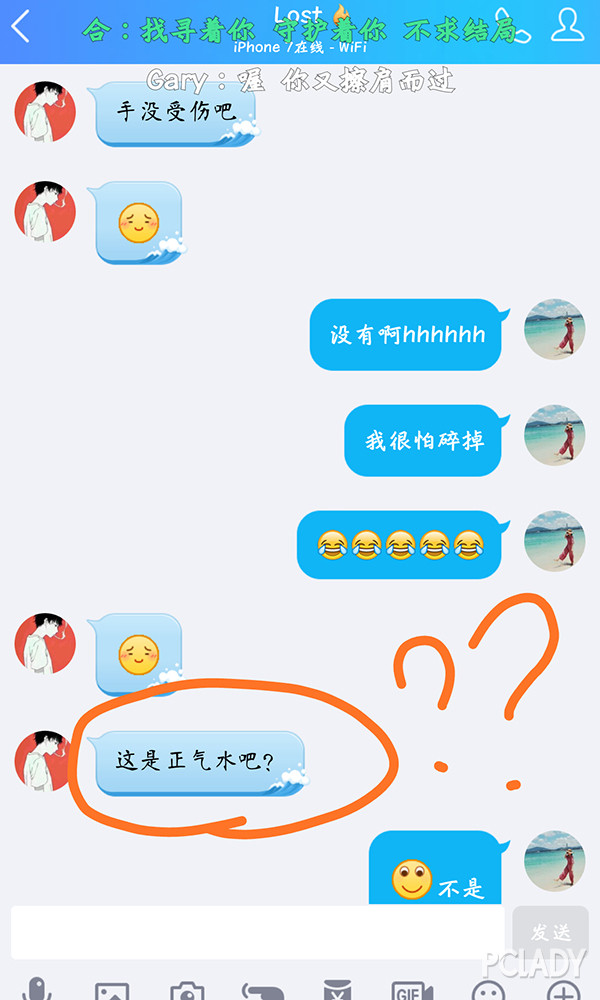Send the message with 发送
This screenshot has width=600, height=1000.
pos(551,932)
